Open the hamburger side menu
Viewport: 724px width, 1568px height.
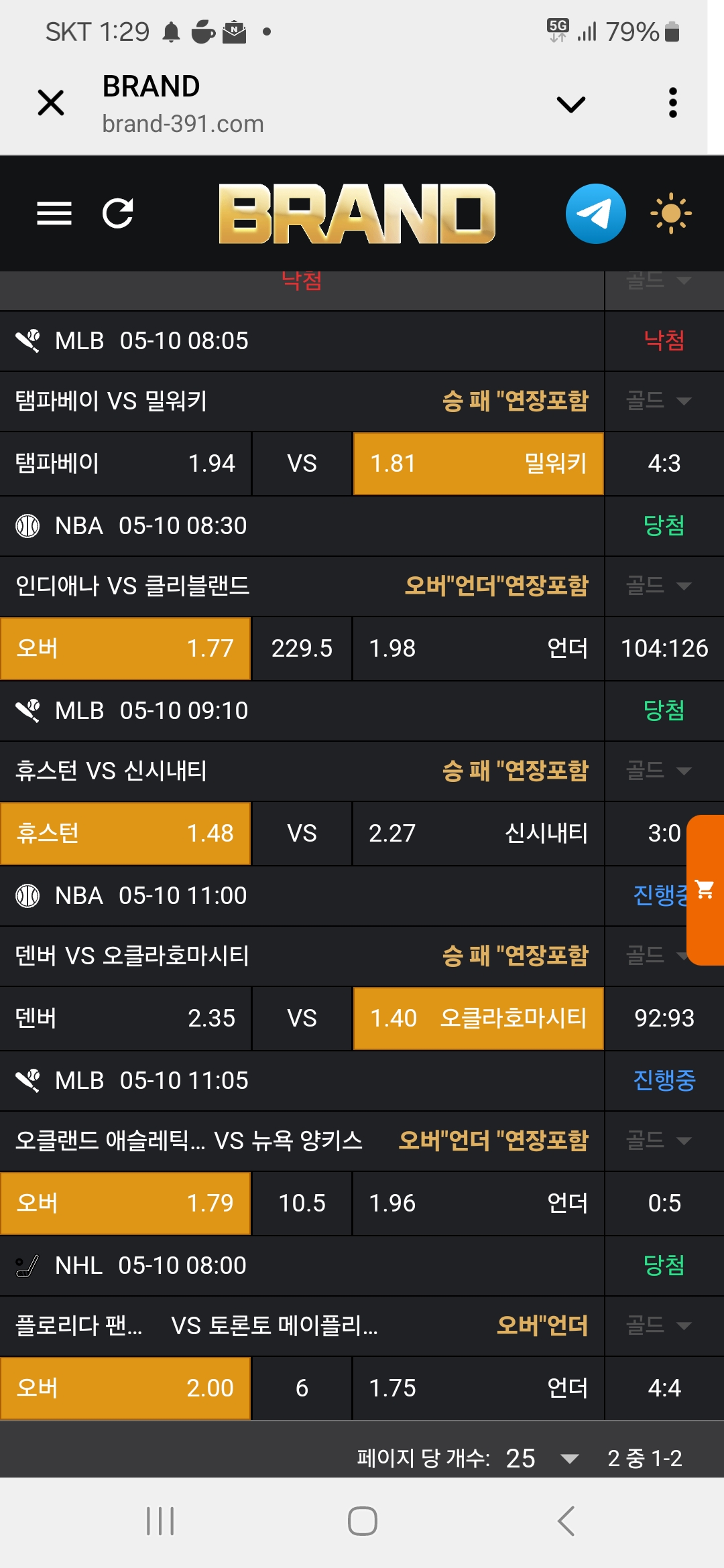(54, 214)
